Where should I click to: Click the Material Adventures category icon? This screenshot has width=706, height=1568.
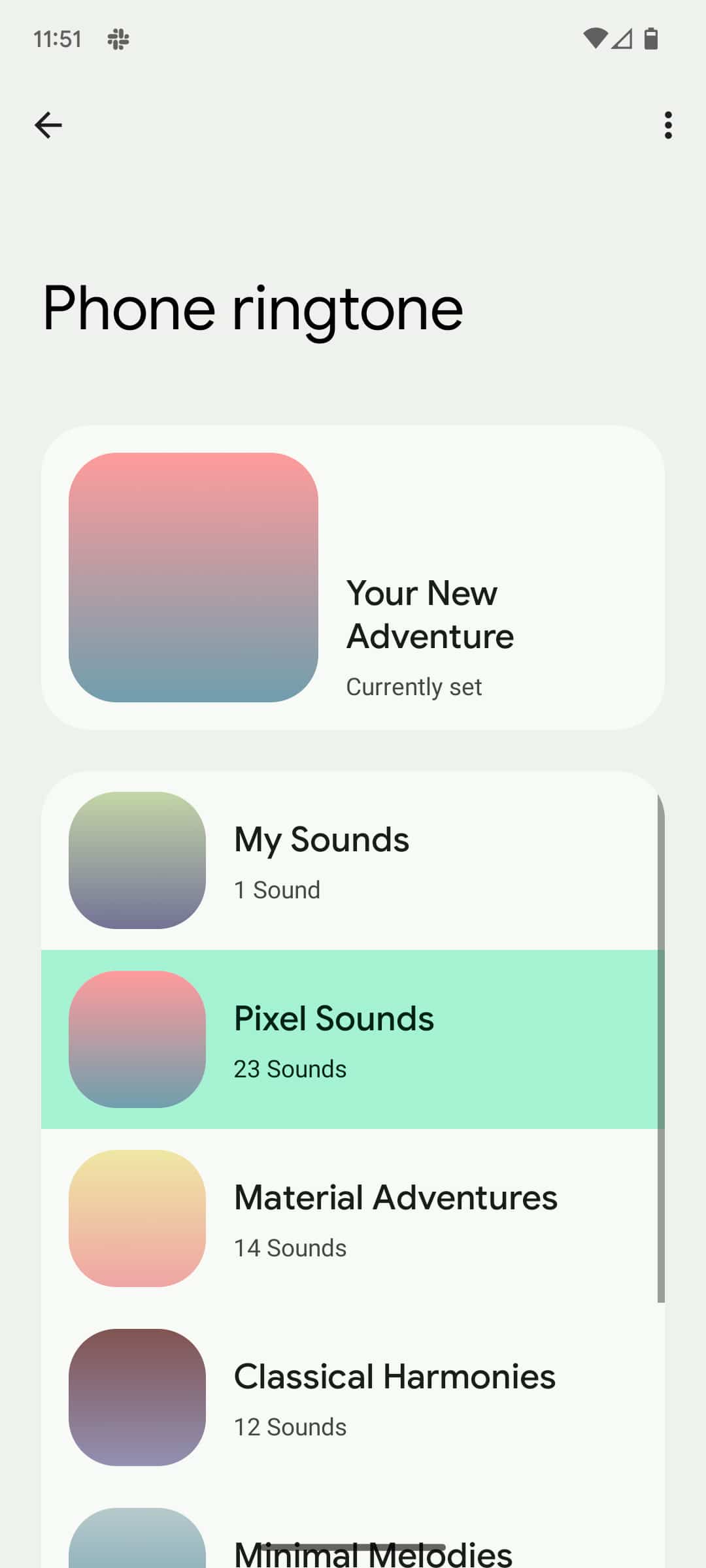pyautogui.click(x=137, y=1220)
